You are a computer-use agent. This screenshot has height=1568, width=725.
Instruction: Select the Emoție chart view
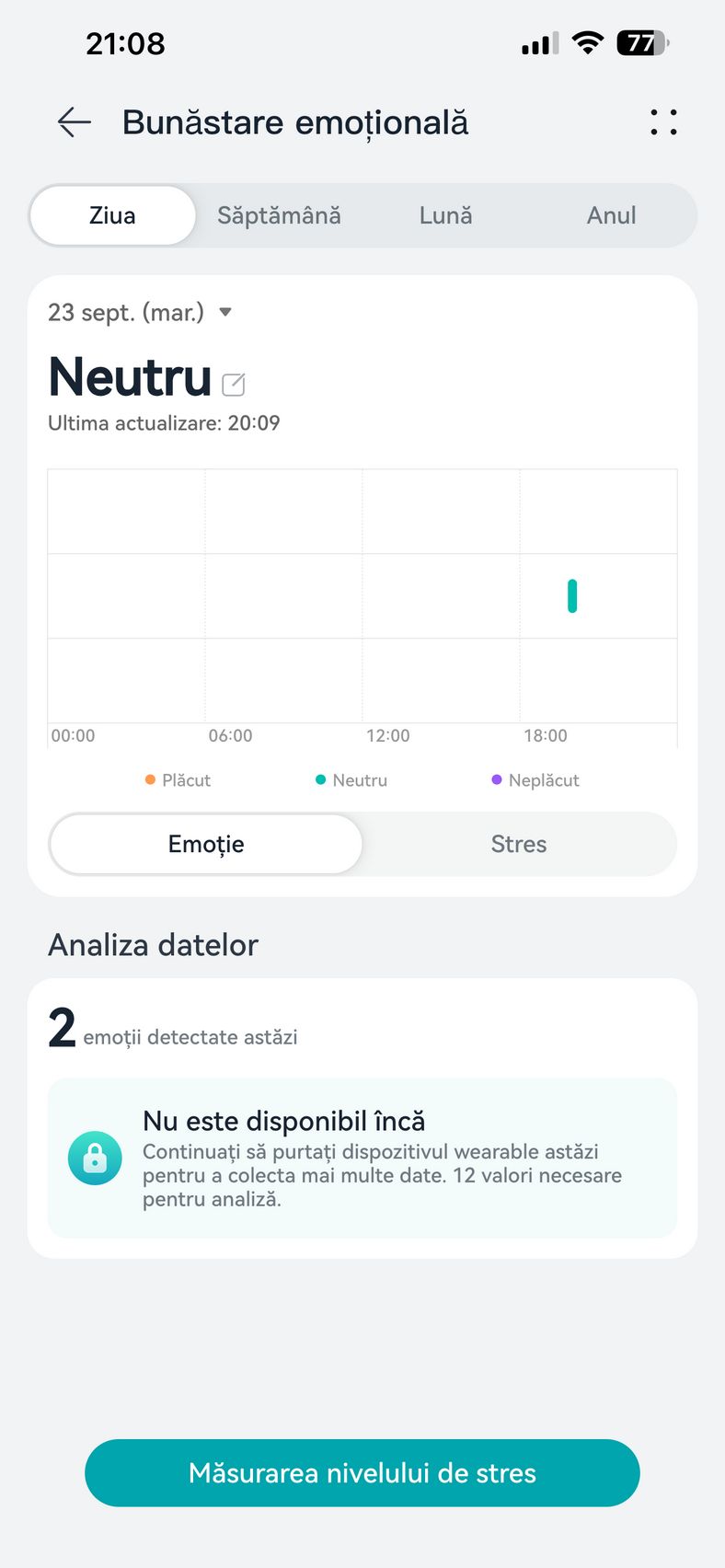point(206,844)
